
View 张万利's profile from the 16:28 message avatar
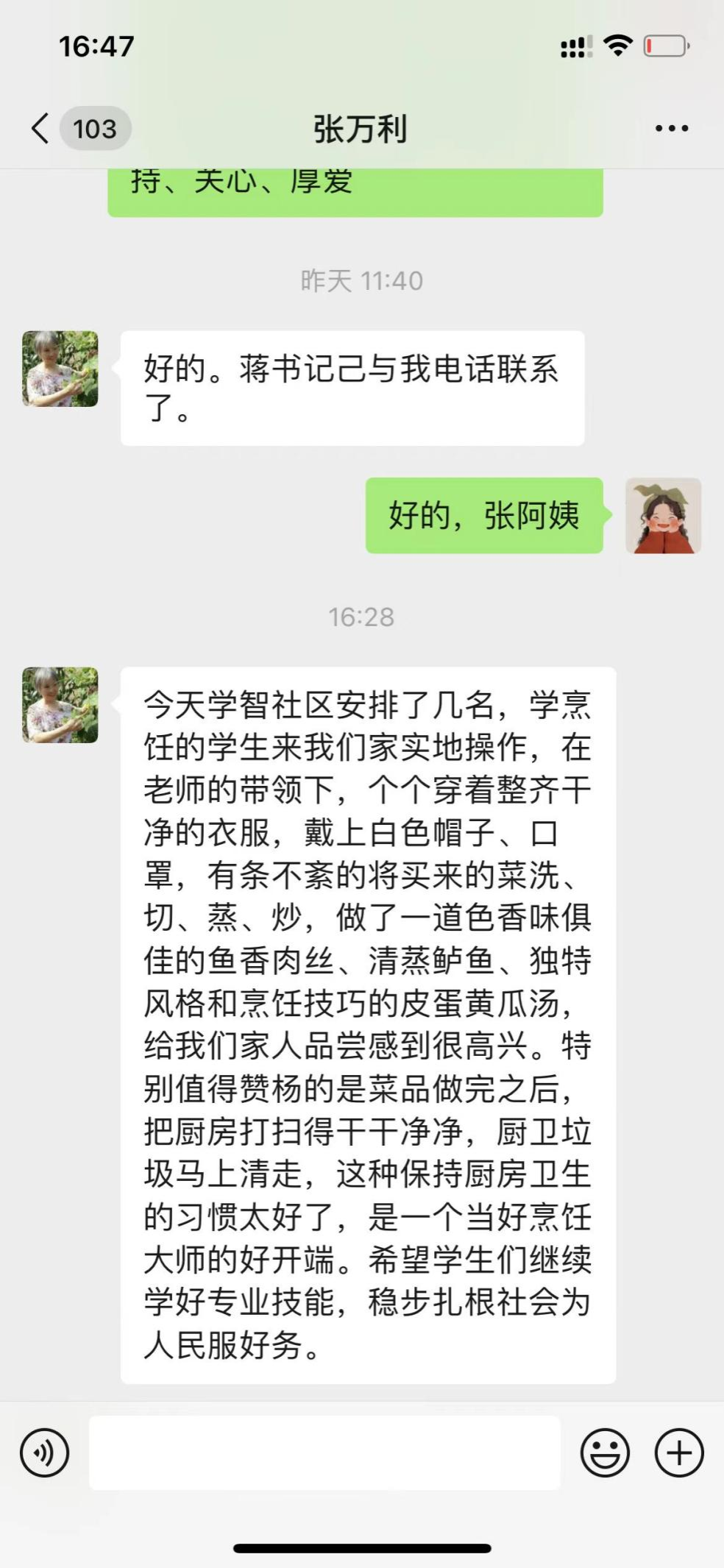(60, 705)
